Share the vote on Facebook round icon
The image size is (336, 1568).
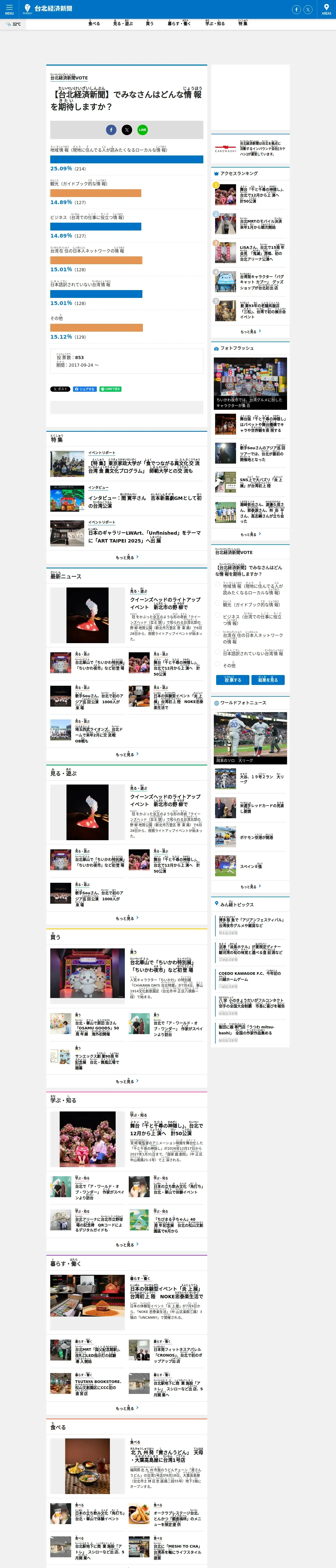point(111,130)
